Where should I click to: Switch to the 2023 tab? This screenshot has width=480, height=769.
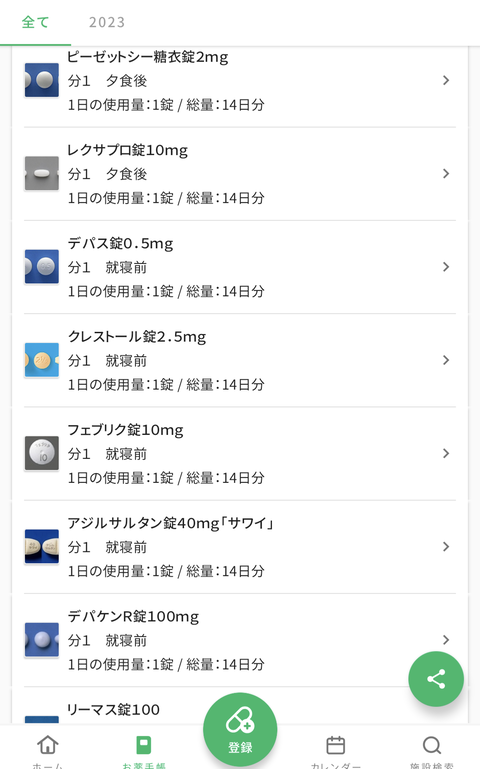click(106, 23)
